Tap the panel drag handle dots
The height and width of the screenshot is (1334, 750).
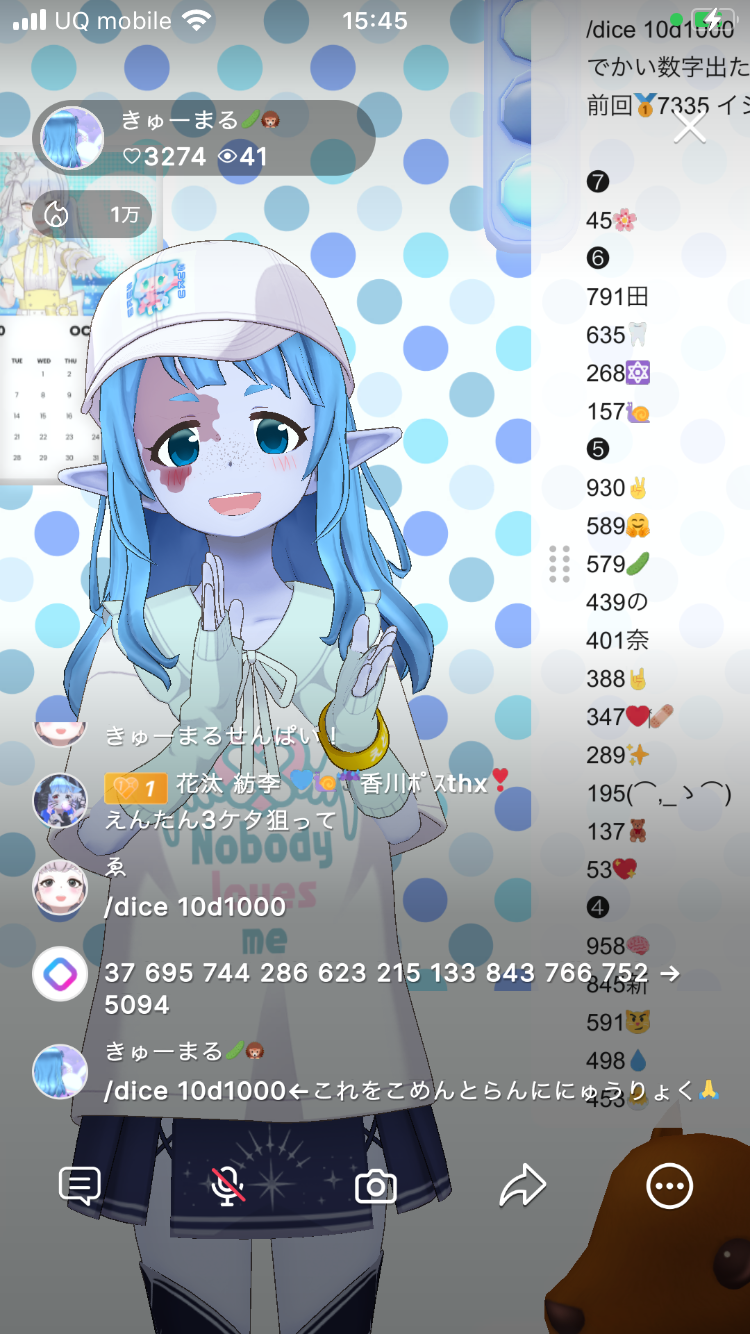click(x=560, y=564)
